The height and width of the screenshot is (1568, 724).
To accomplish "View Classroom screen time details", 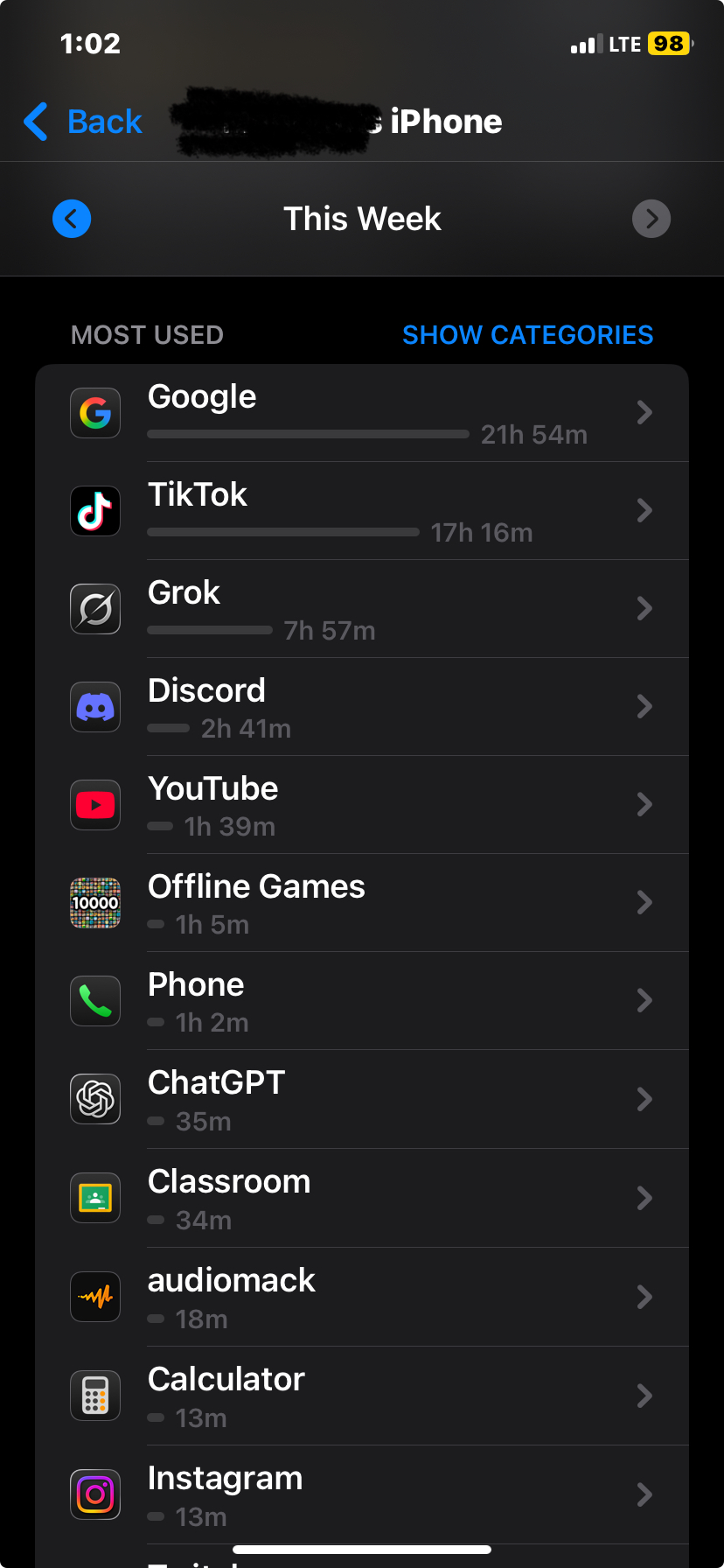I will 362,1198.
